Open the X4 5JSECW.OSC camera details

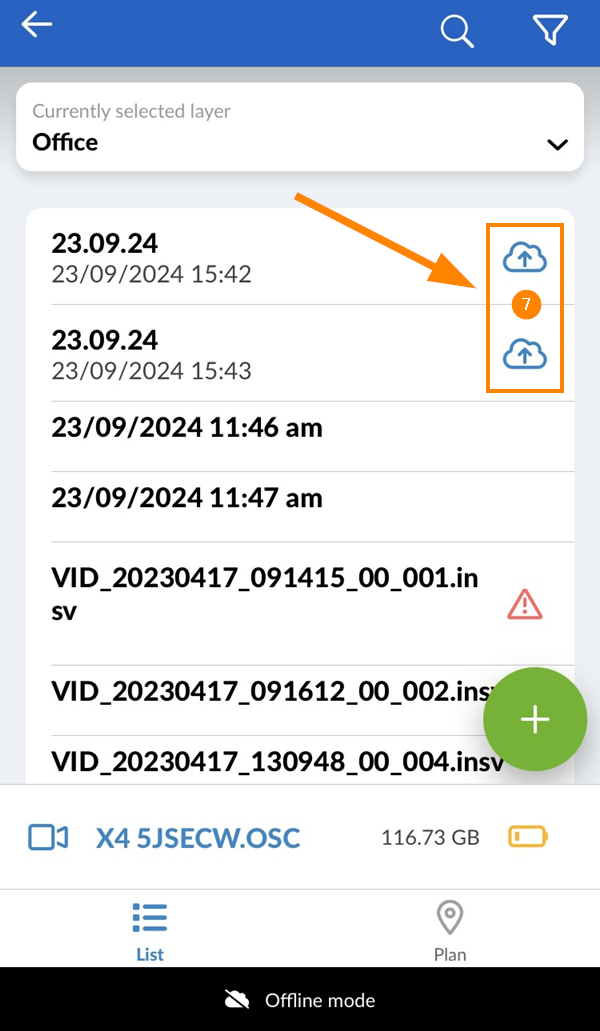point(198,837)
